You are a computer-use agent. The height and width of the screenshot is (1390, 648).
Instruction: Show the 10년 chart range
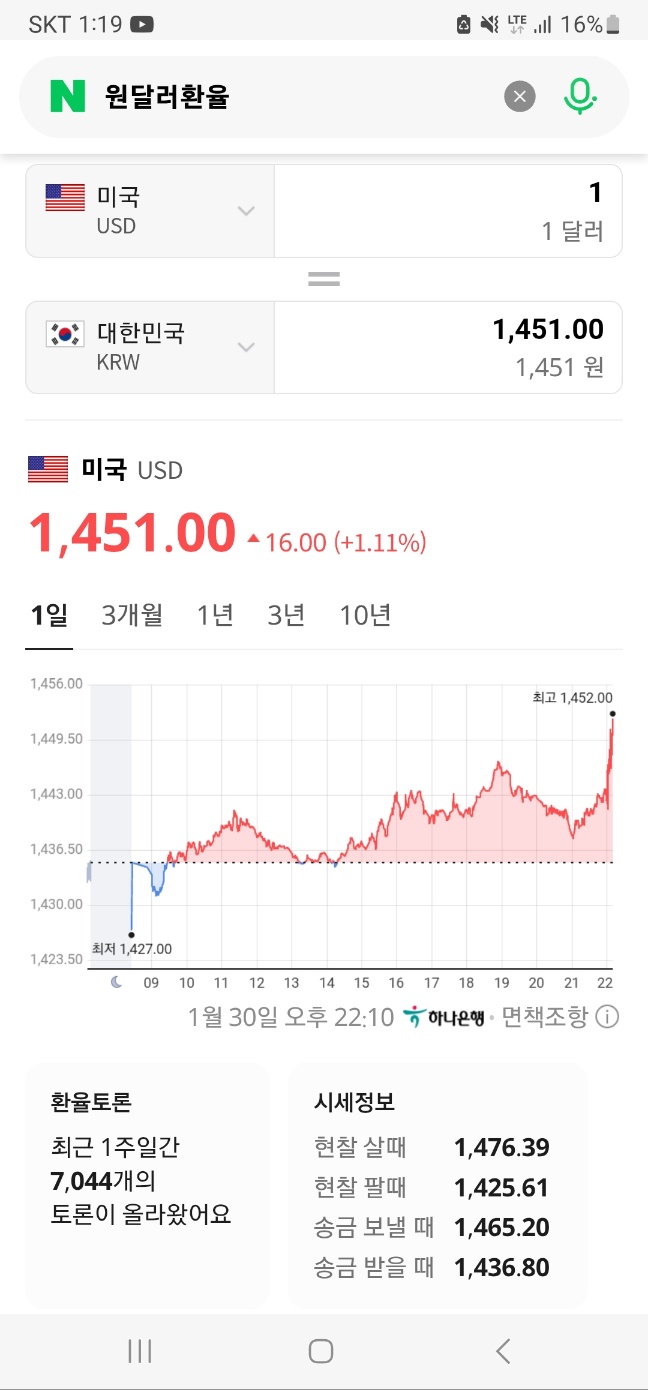click(x=365, y=615)
